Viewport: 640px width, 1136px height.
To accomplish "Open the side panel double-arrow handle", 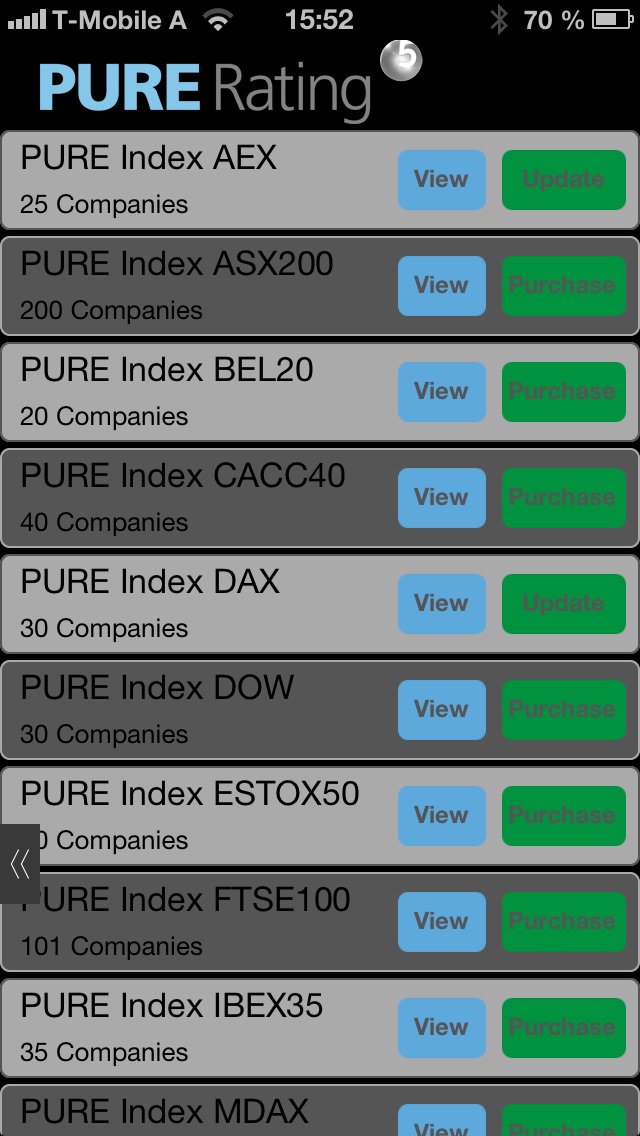I will point(20,864).
